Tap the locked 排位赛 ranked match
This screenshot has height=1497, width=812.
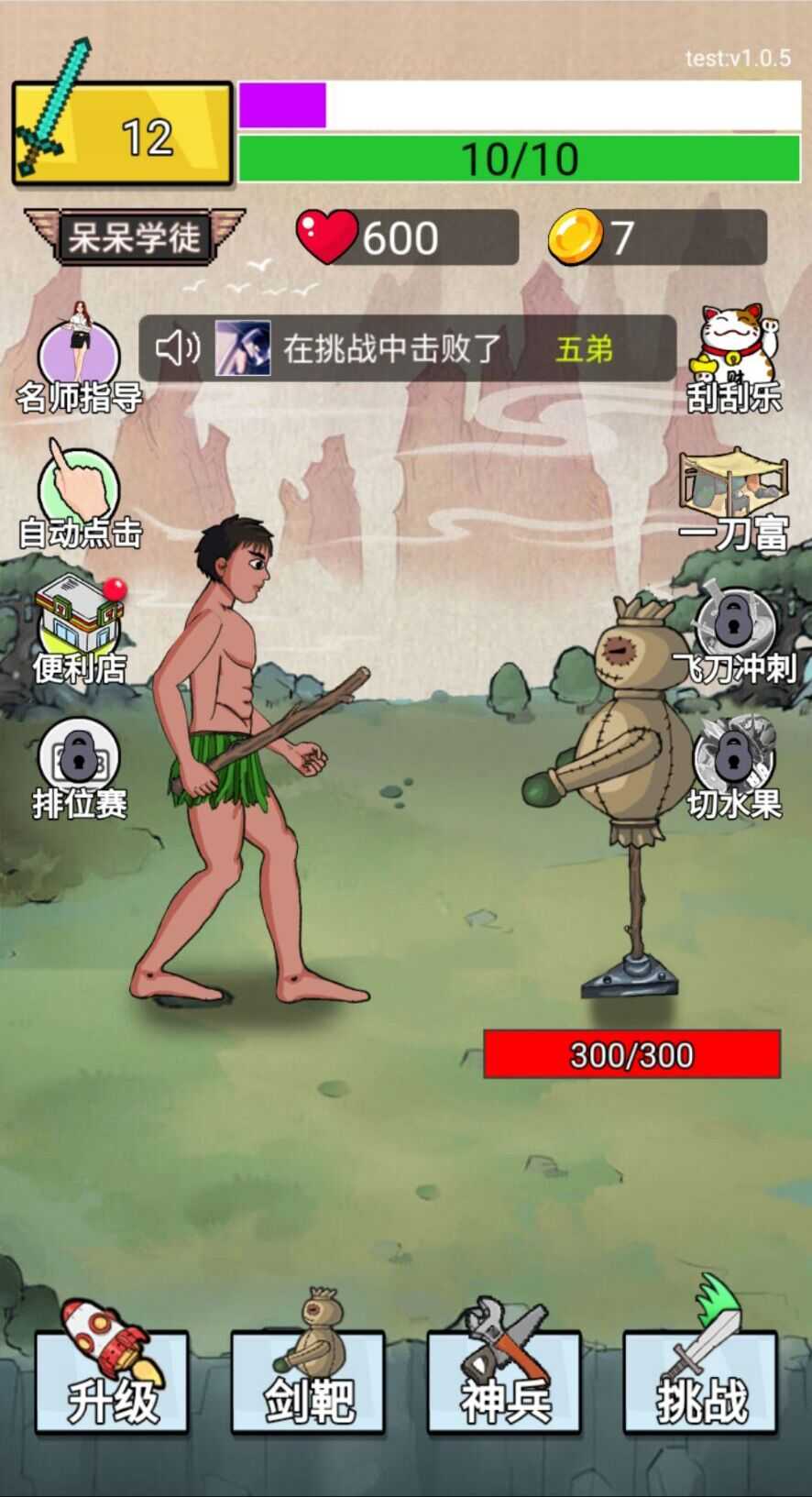(80, 765)
